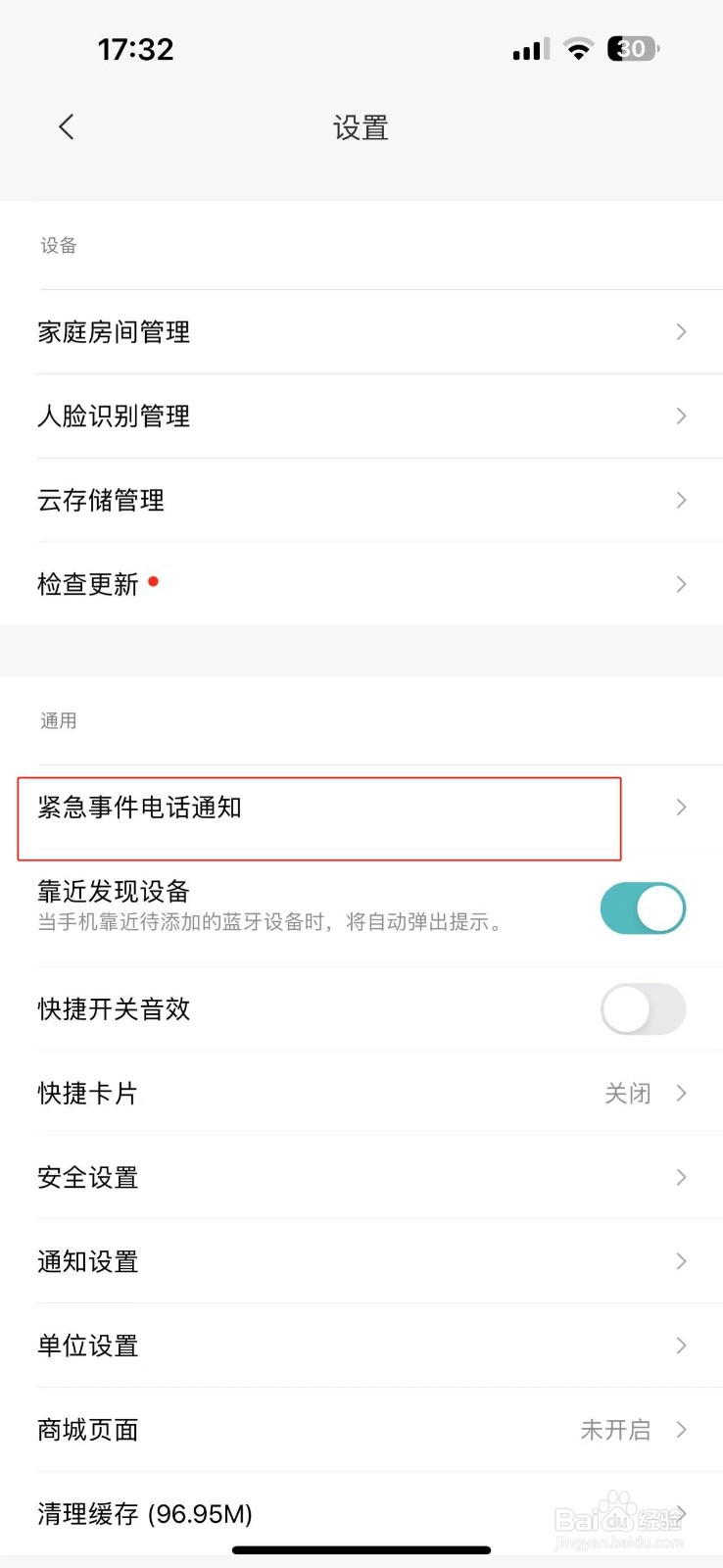Enable the 快捷开关音效 switch

[642, 1009]
